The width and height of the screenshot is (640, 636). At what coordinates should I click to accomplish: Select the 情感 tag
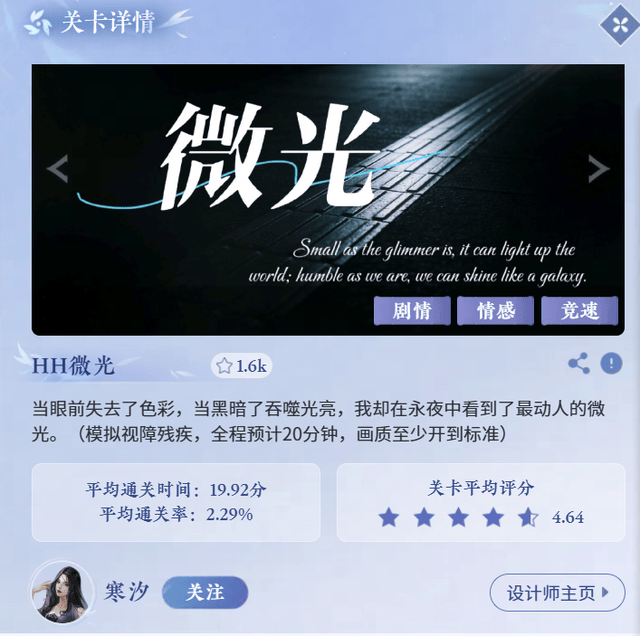[x=496, y=311]
